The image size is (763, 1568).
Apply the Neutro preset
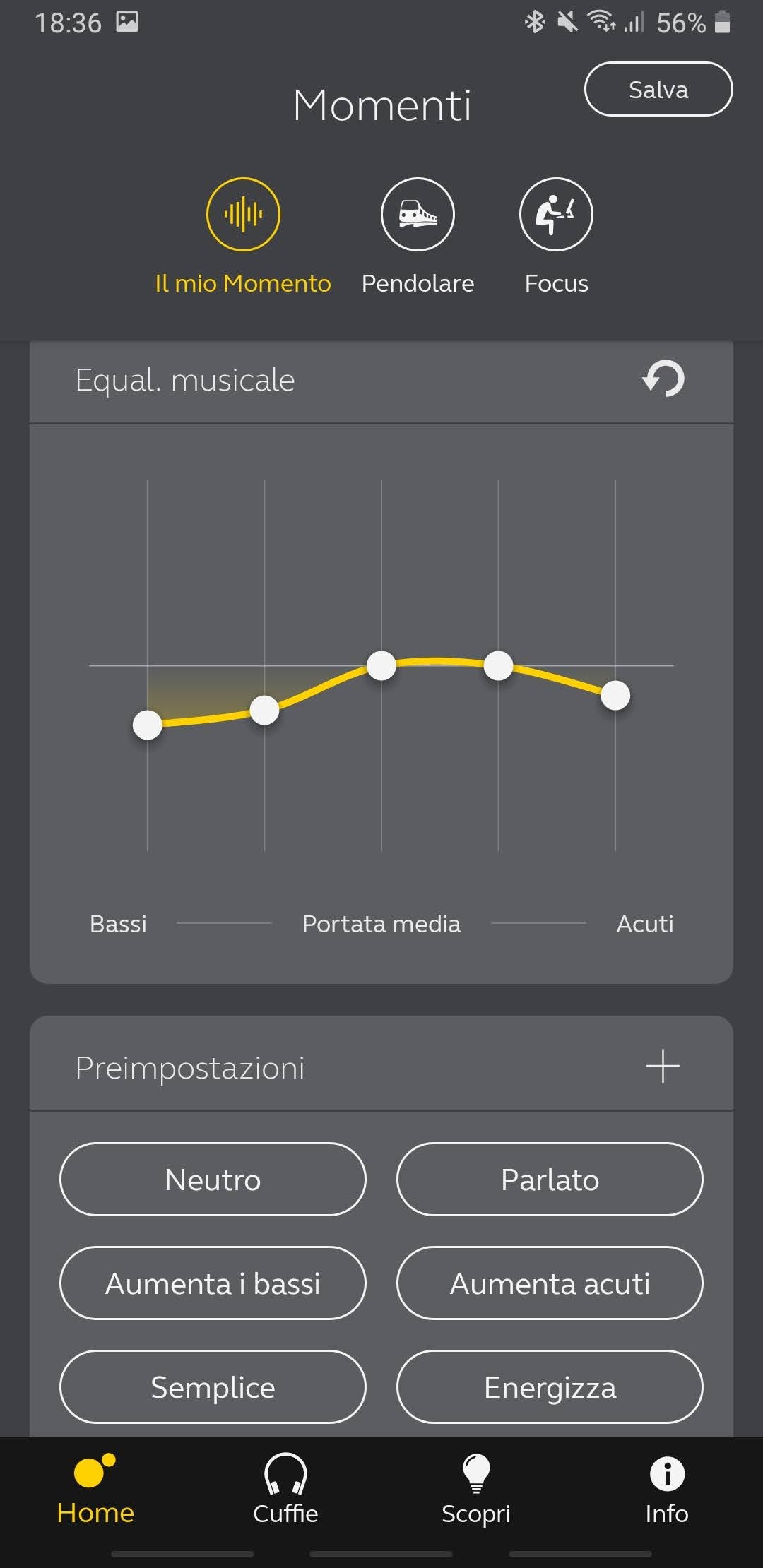[x=213, y=1180]
